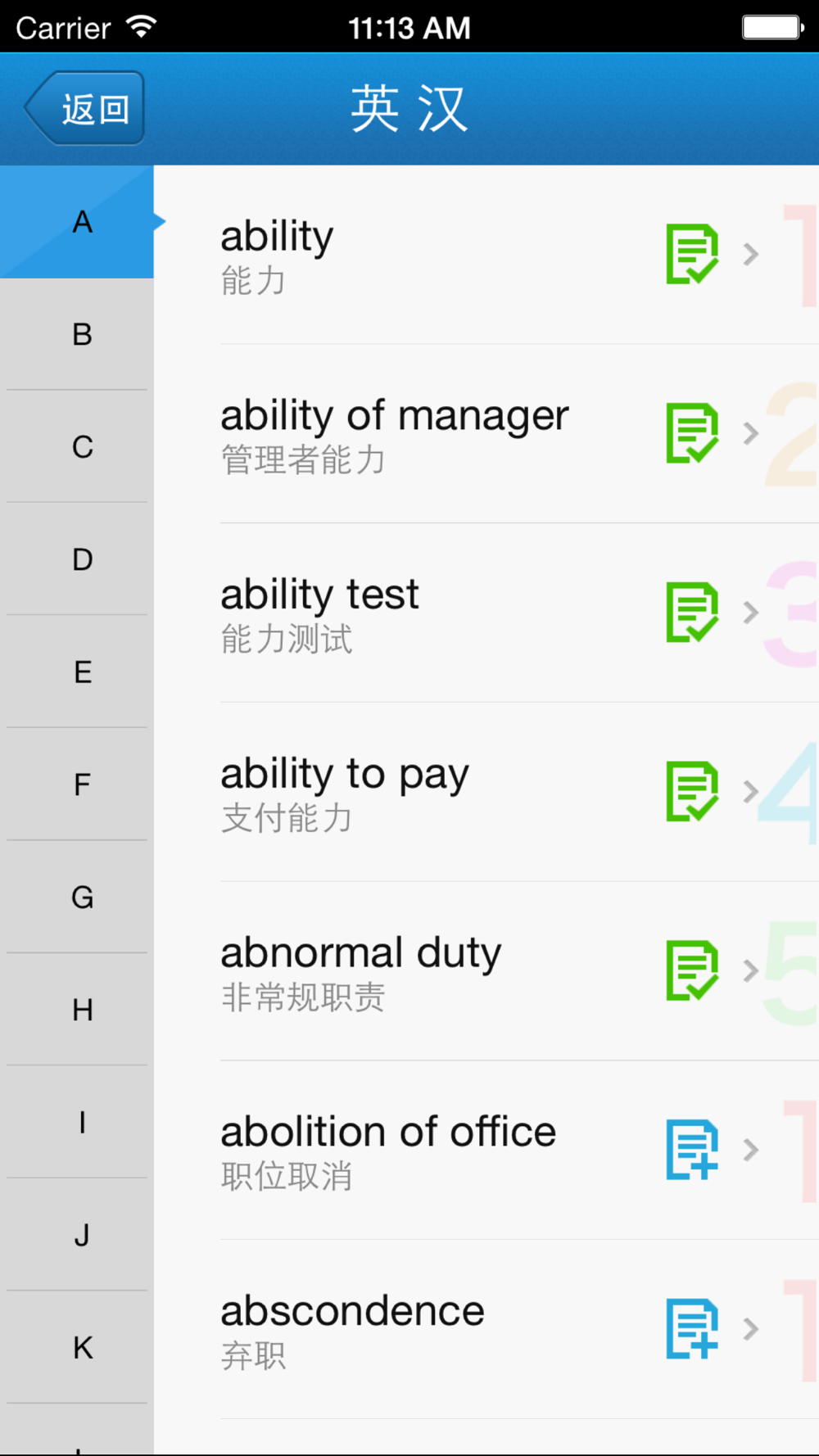Select letter G in the index
819x1456 pixels.
[77, 897]
